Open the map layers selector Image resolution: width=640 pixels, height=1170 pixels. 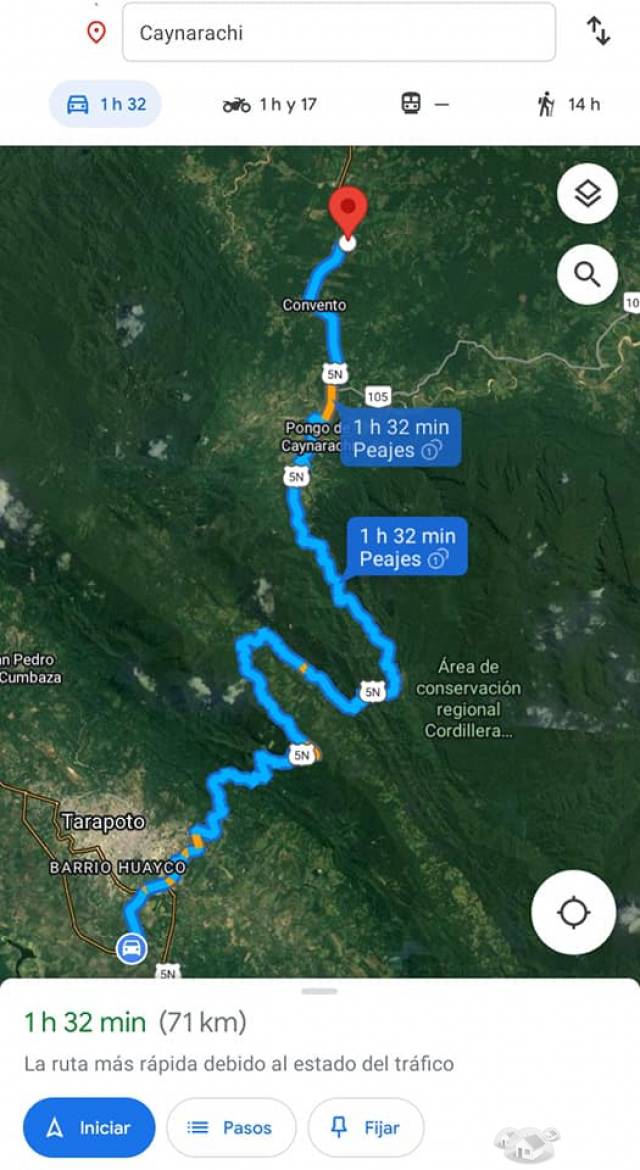[587, 194]
